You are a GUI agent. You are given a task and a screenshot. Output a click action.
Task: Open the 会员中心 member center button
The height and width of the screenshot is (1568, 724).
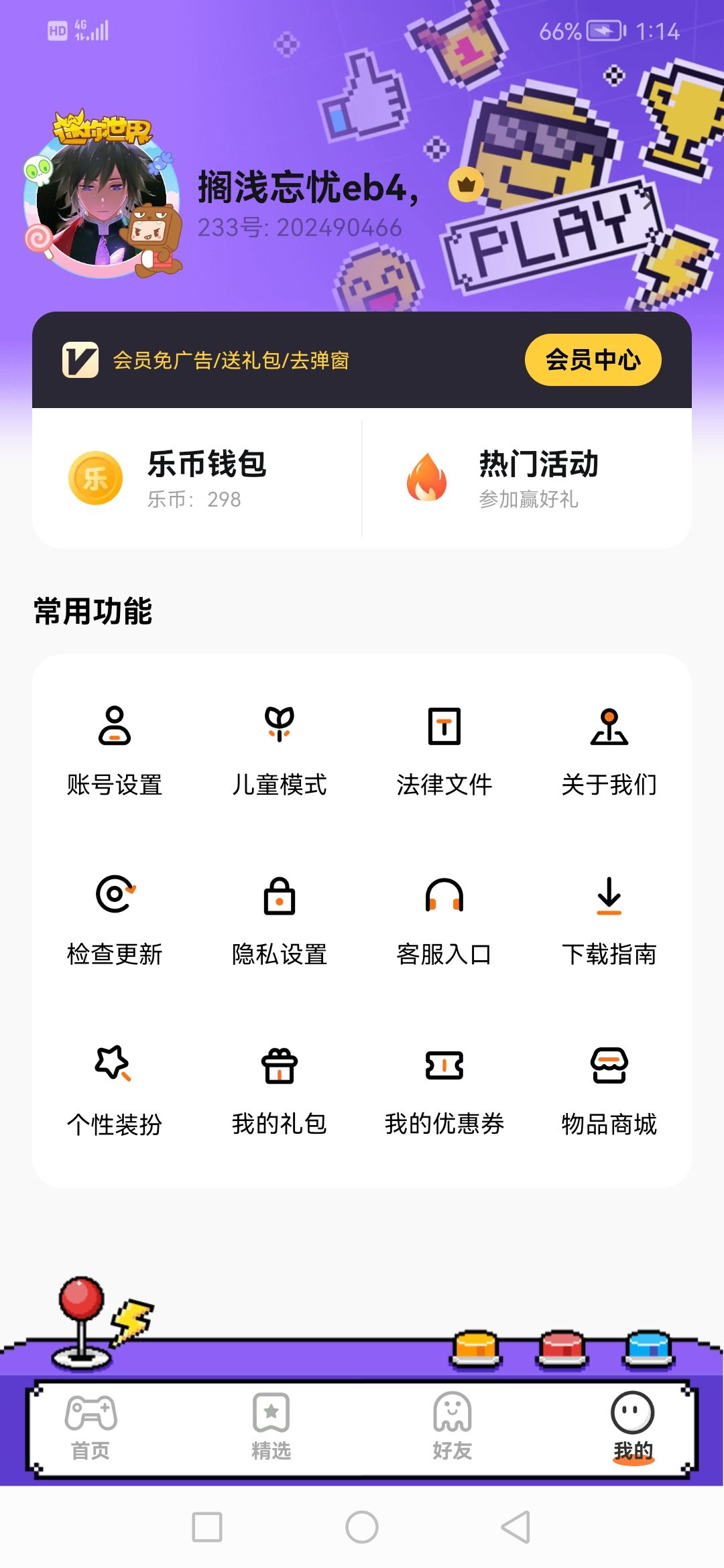coord(593,360)
